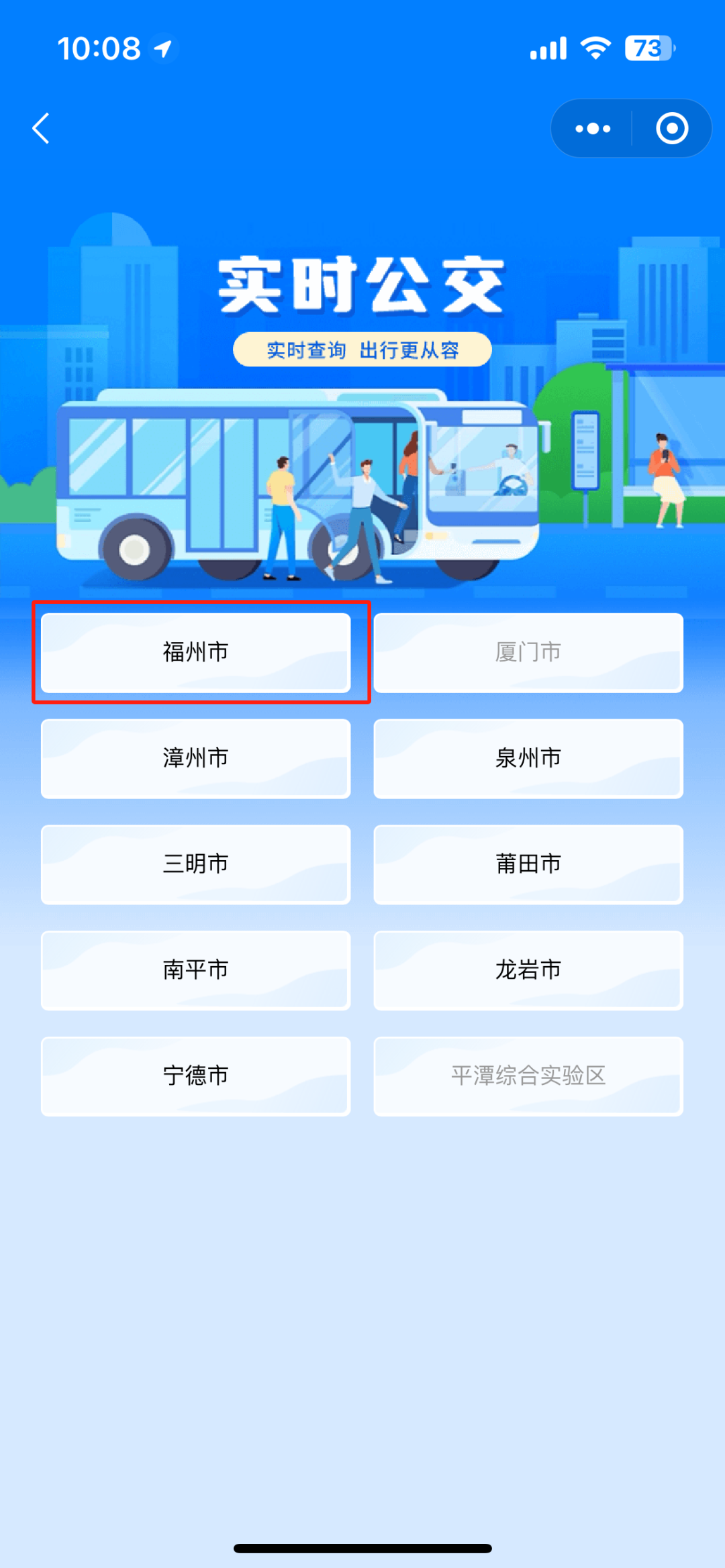Select the 龙岩市 button
The height and width of the screenshot is (1568, 725).
click(x=528, y=970)
